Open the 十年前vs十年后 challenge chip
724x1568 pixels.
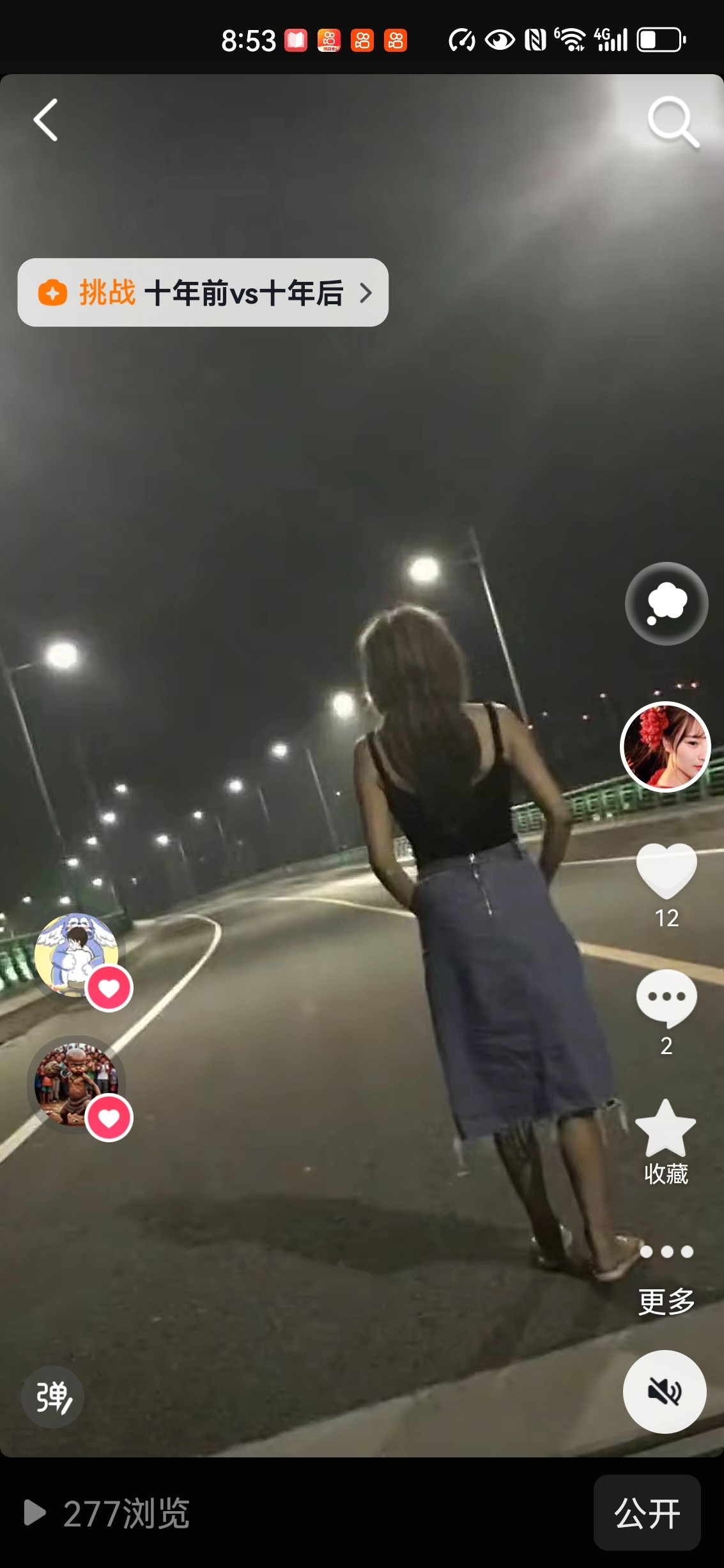[203, 293]
